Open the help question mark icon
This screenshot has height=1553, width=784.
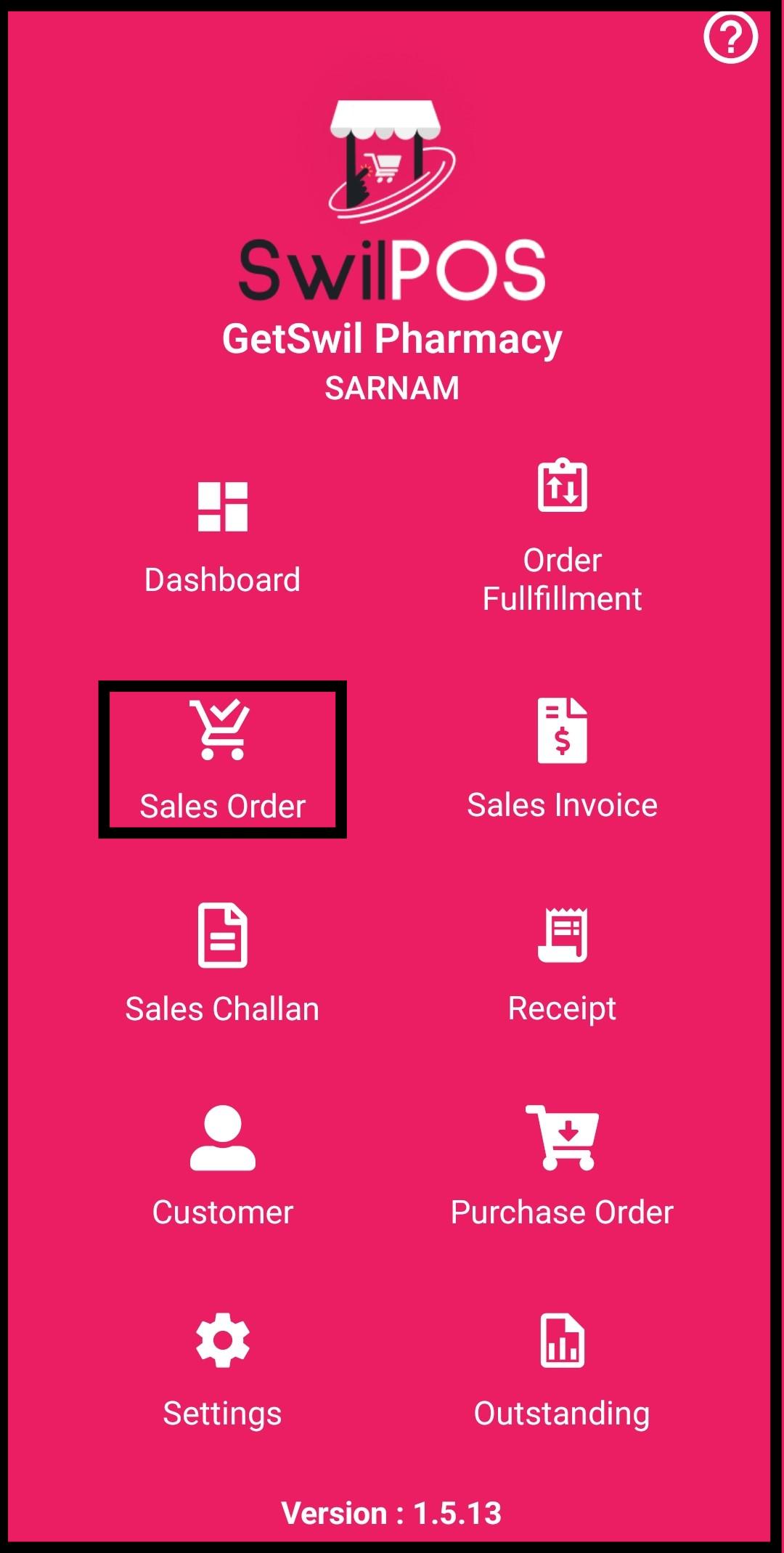(x=730, y=37)
